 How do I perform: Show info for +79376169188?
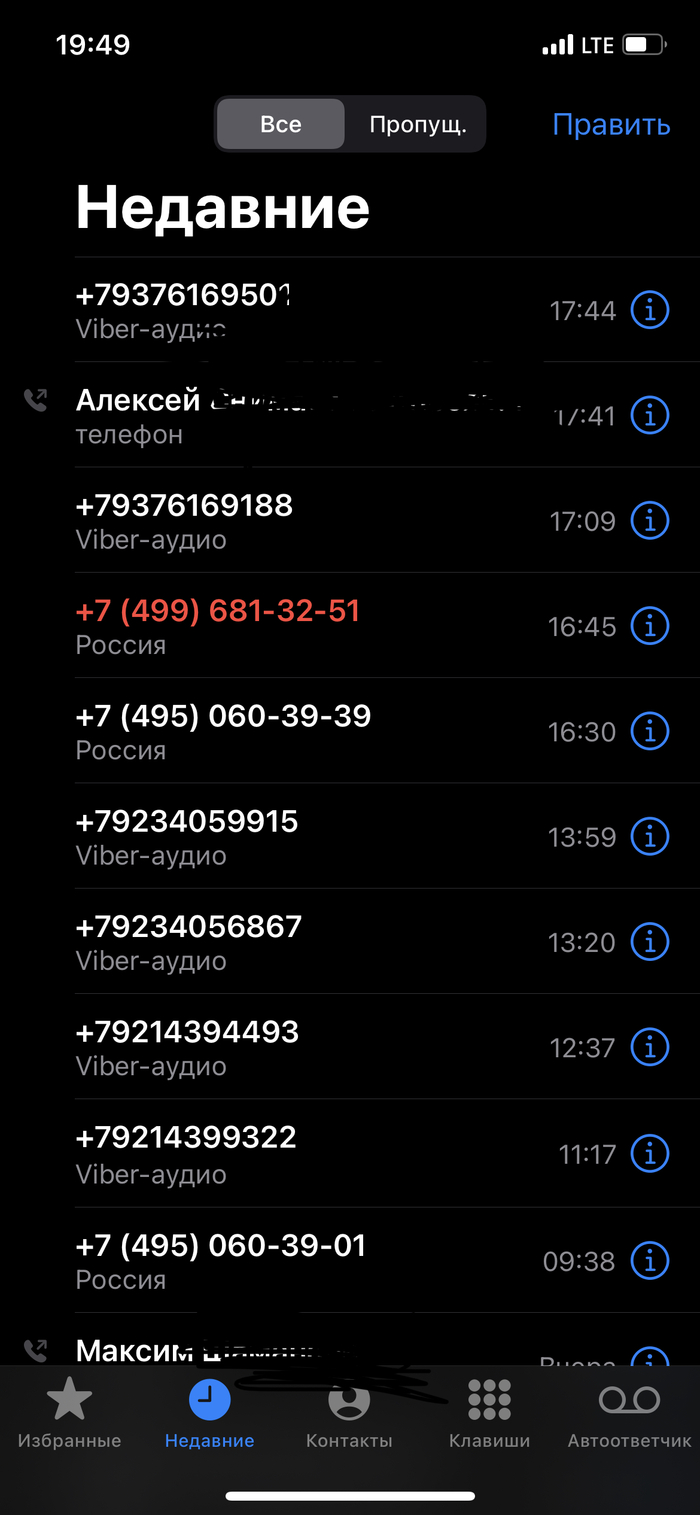[x=650, y=520]
